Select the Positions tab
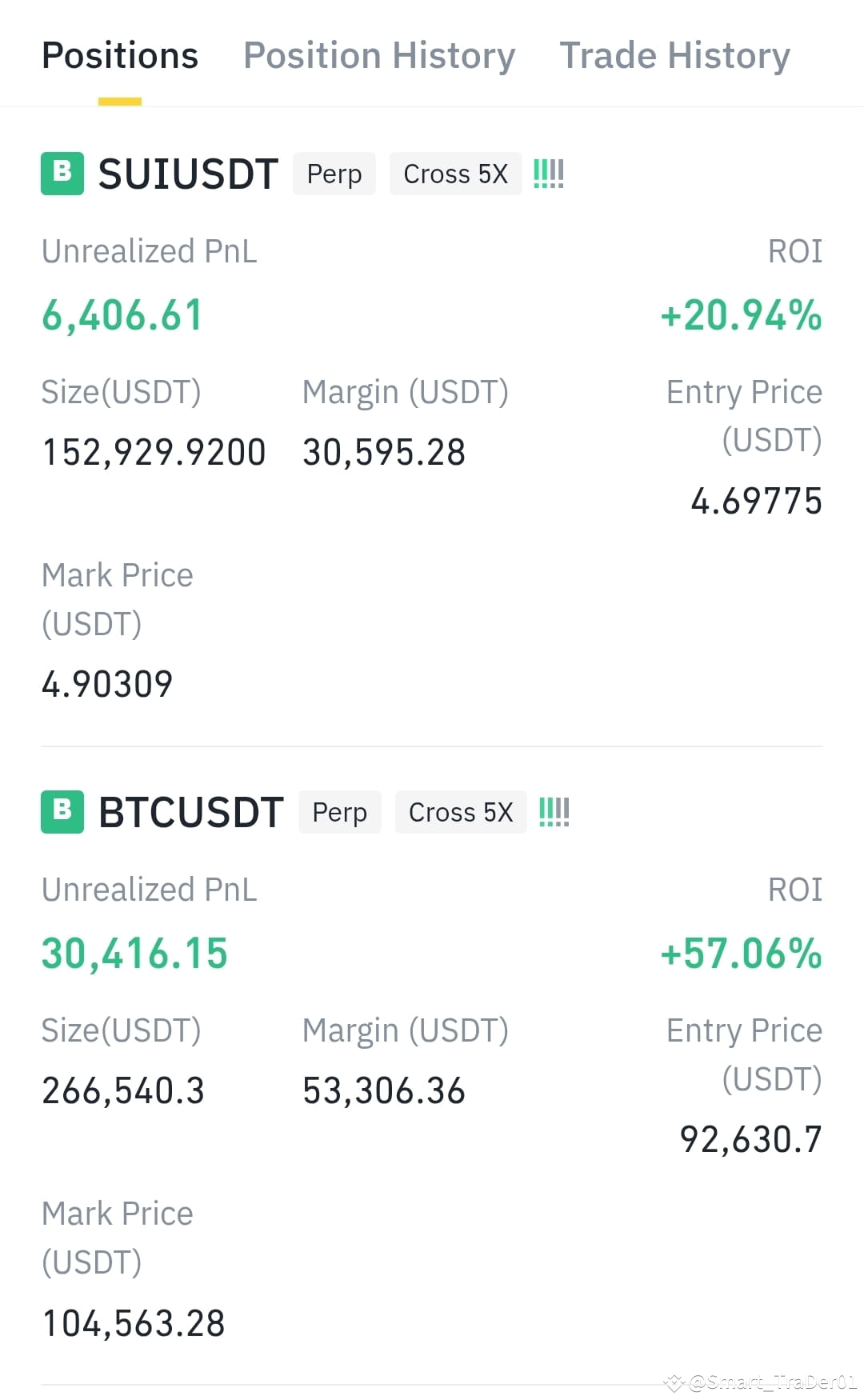The height and width of the screenshot is (1400, 864). (x=120, y=56)
